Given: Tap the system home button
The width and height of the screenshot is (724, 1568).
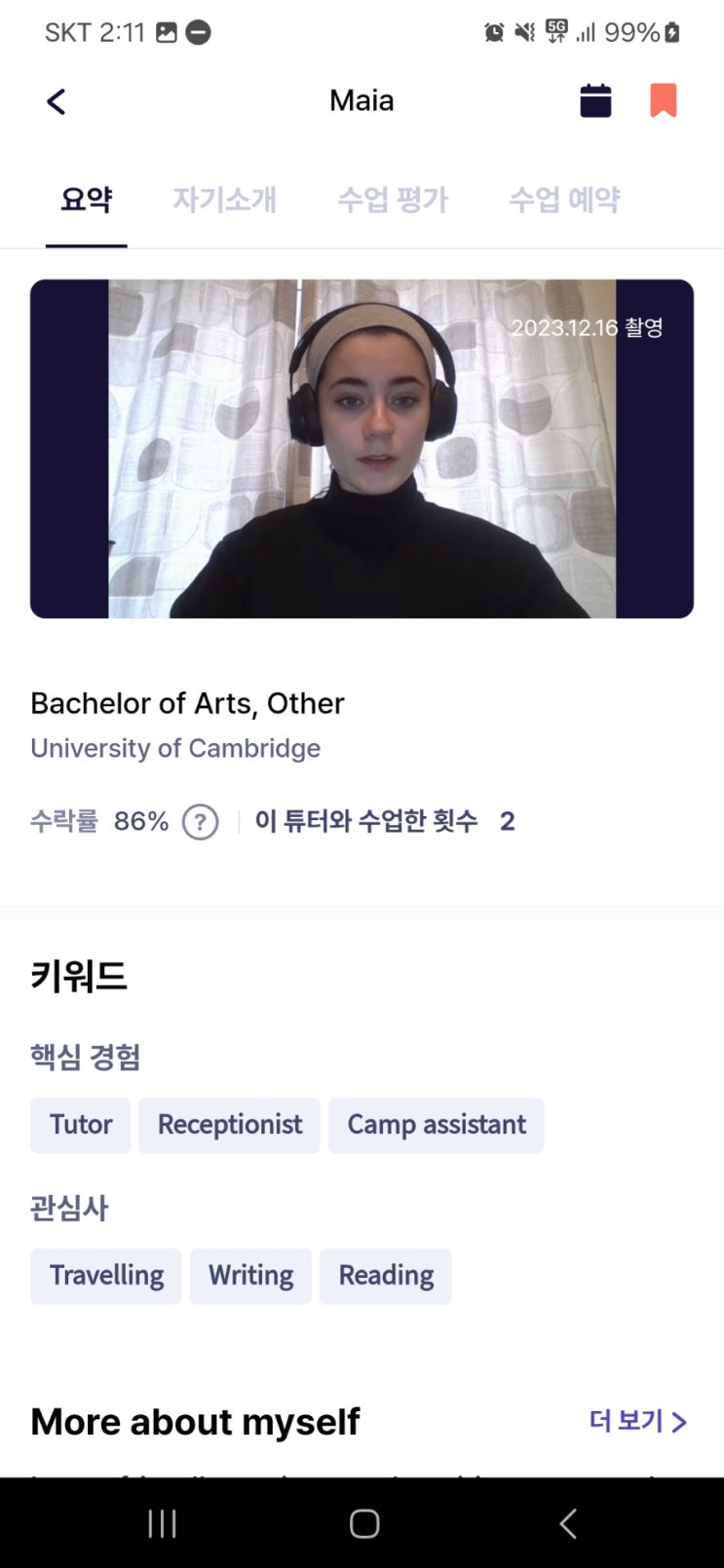Looking at the screenshot, I should (x=363, y=1523).
